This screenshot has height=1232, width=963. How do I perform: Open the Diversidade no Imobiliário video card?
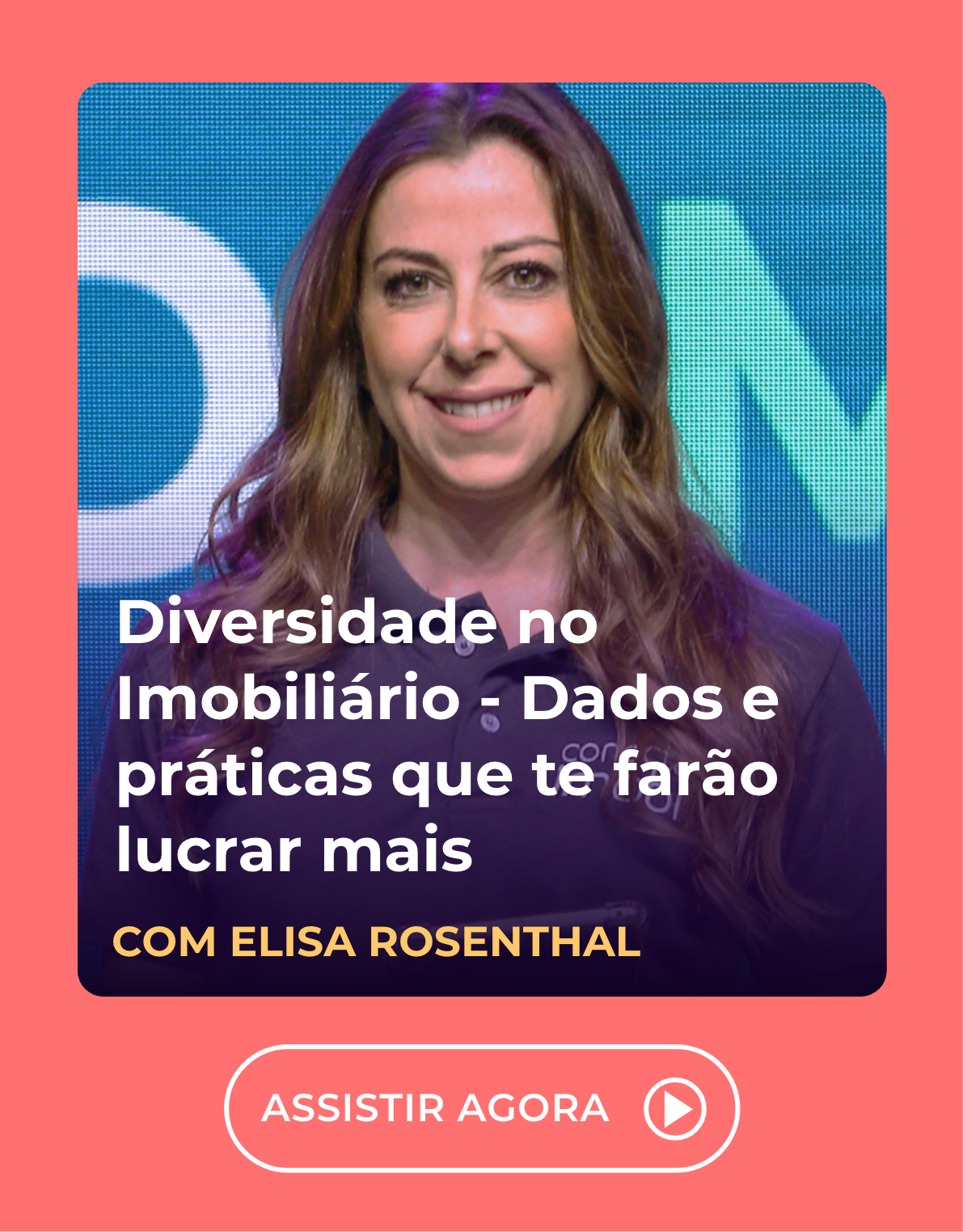click(482, 539)
